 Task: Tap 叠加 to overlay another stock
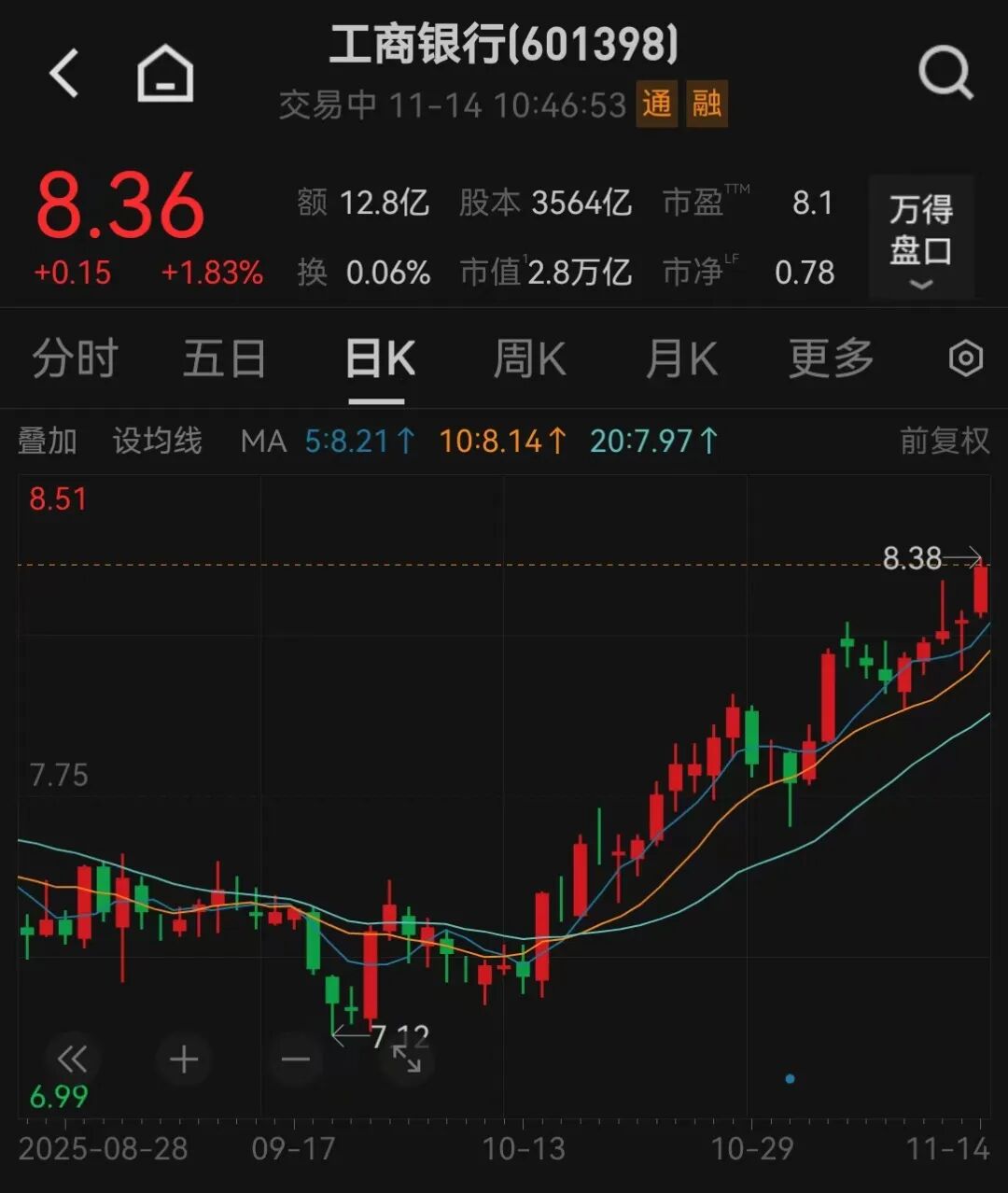click(48, 441)
